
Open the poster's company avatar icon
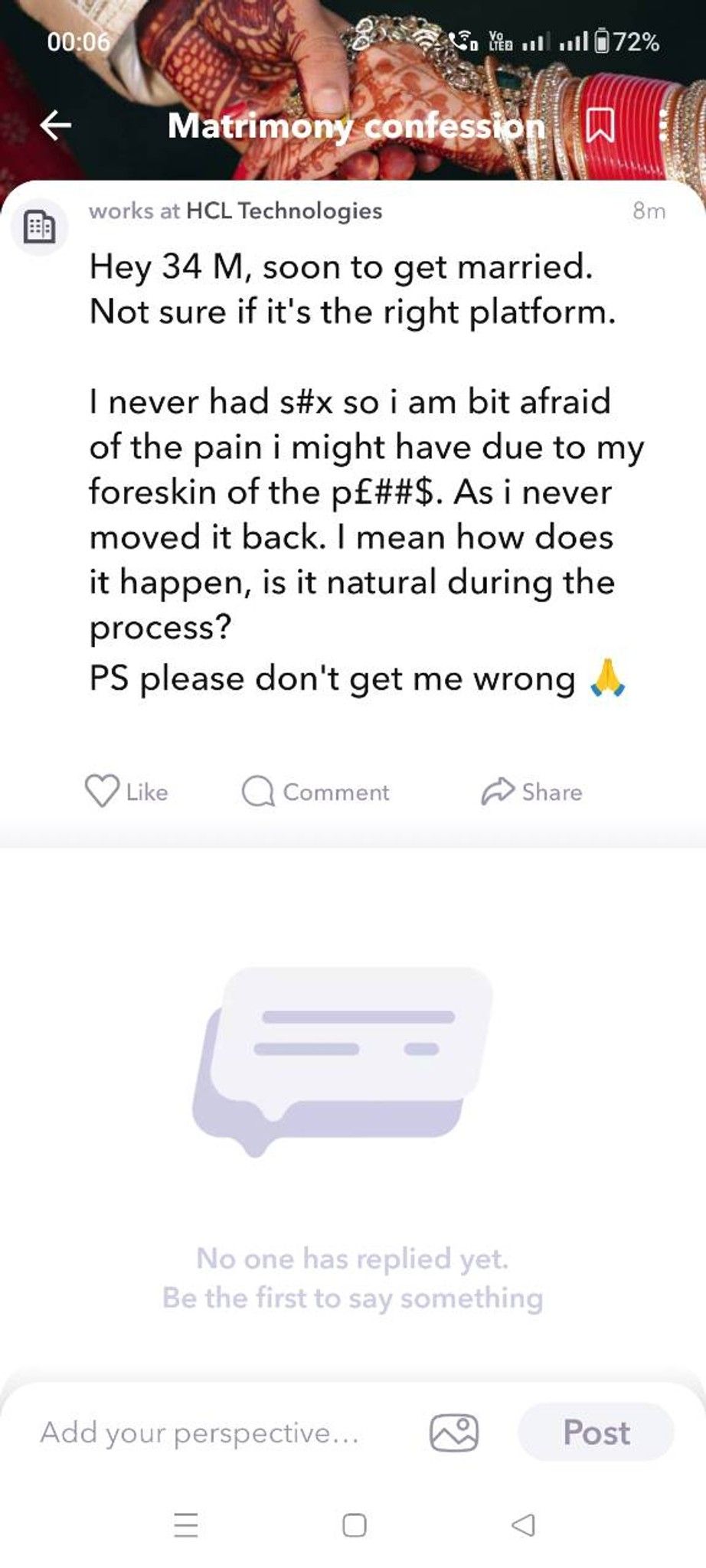pyautogui.click(x=40, y=227)
